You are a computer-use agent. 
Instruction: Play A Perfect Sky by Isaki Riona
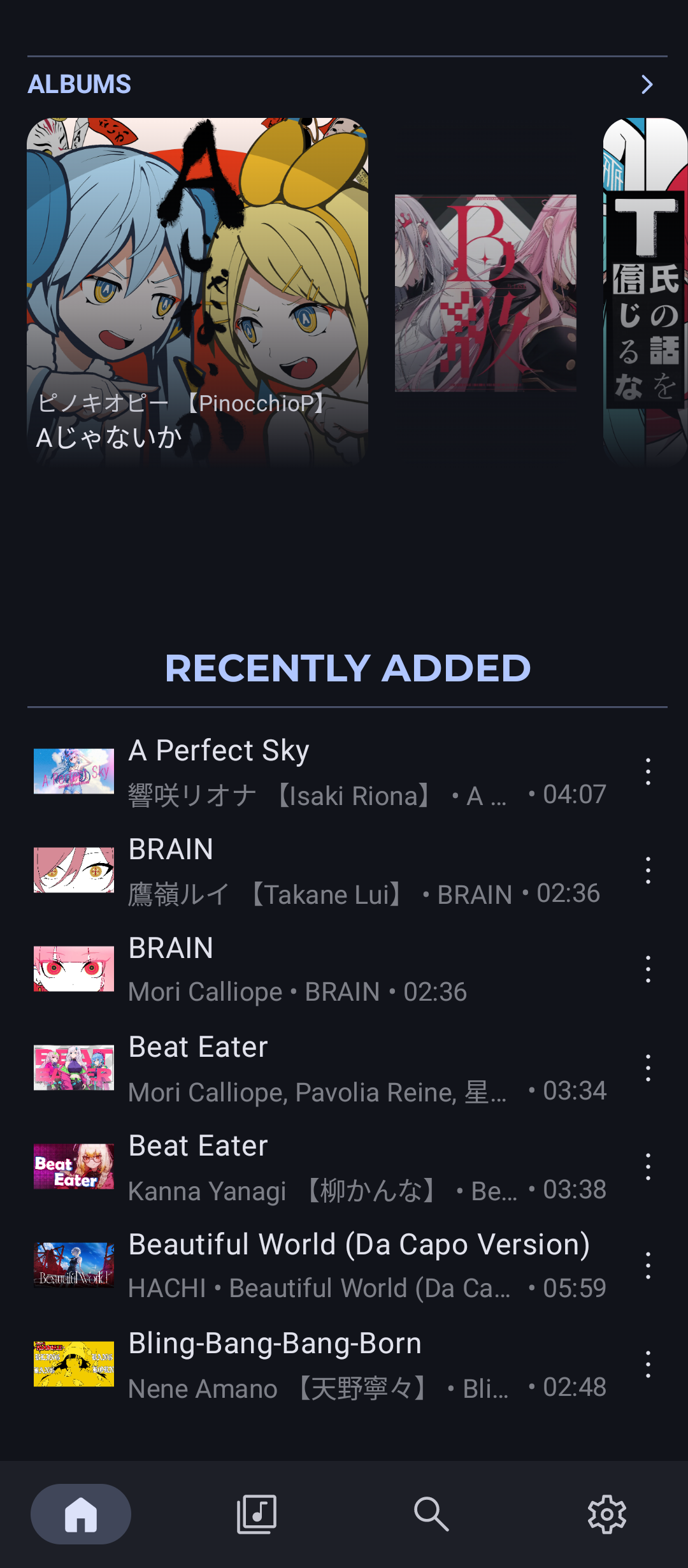point(319,771)
